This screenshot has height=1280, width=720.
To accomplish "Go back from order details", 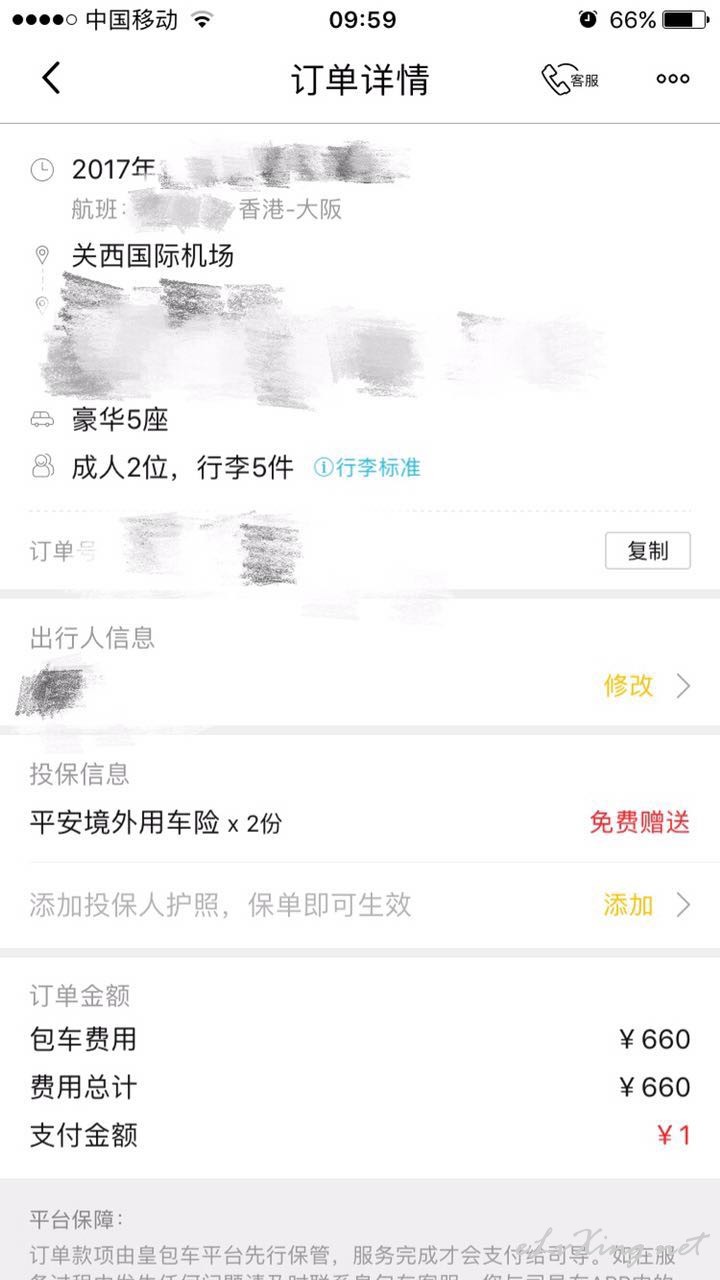I will (51, 78).
